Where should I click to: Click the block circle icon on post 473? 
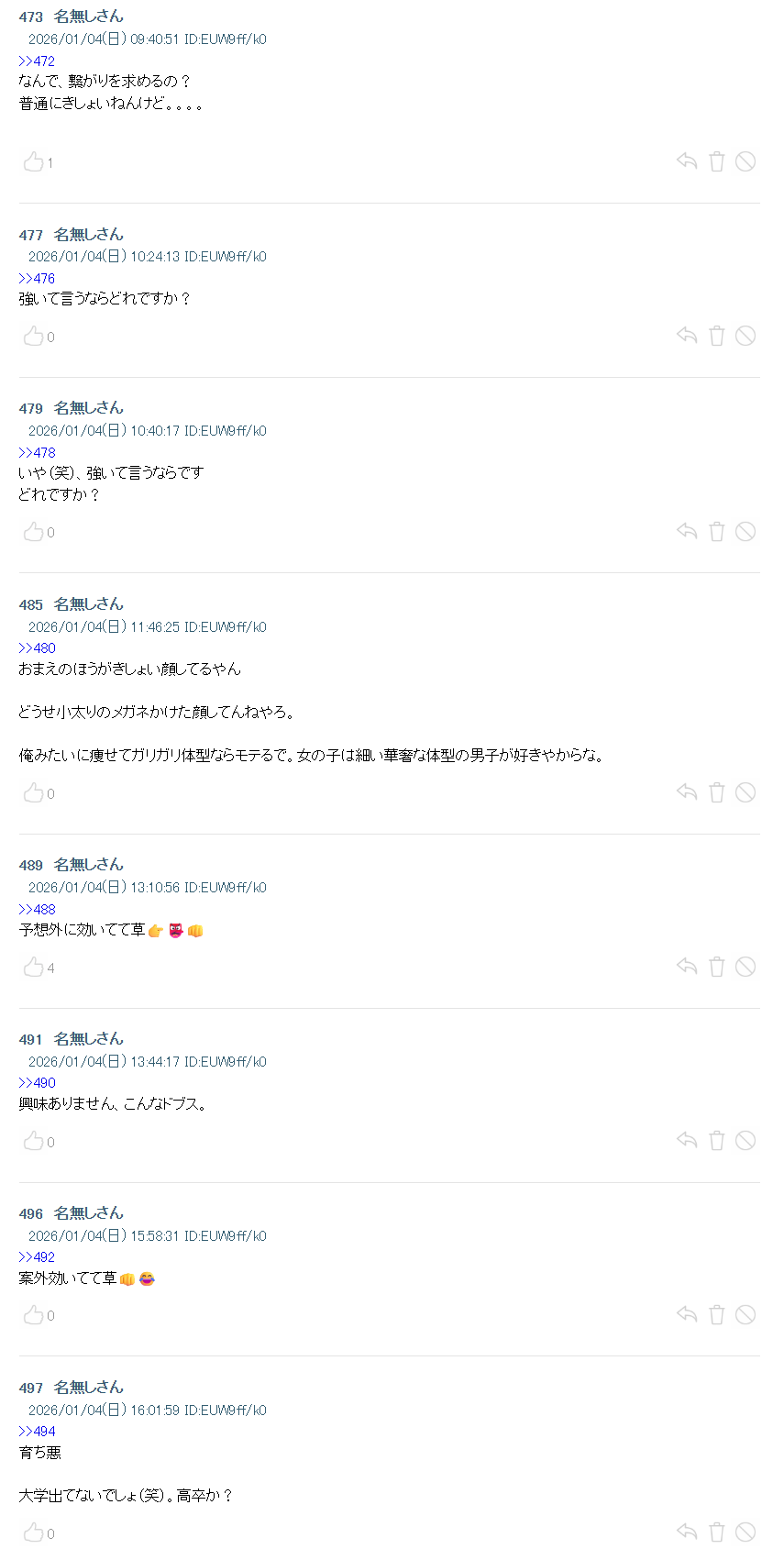[745, 160]
